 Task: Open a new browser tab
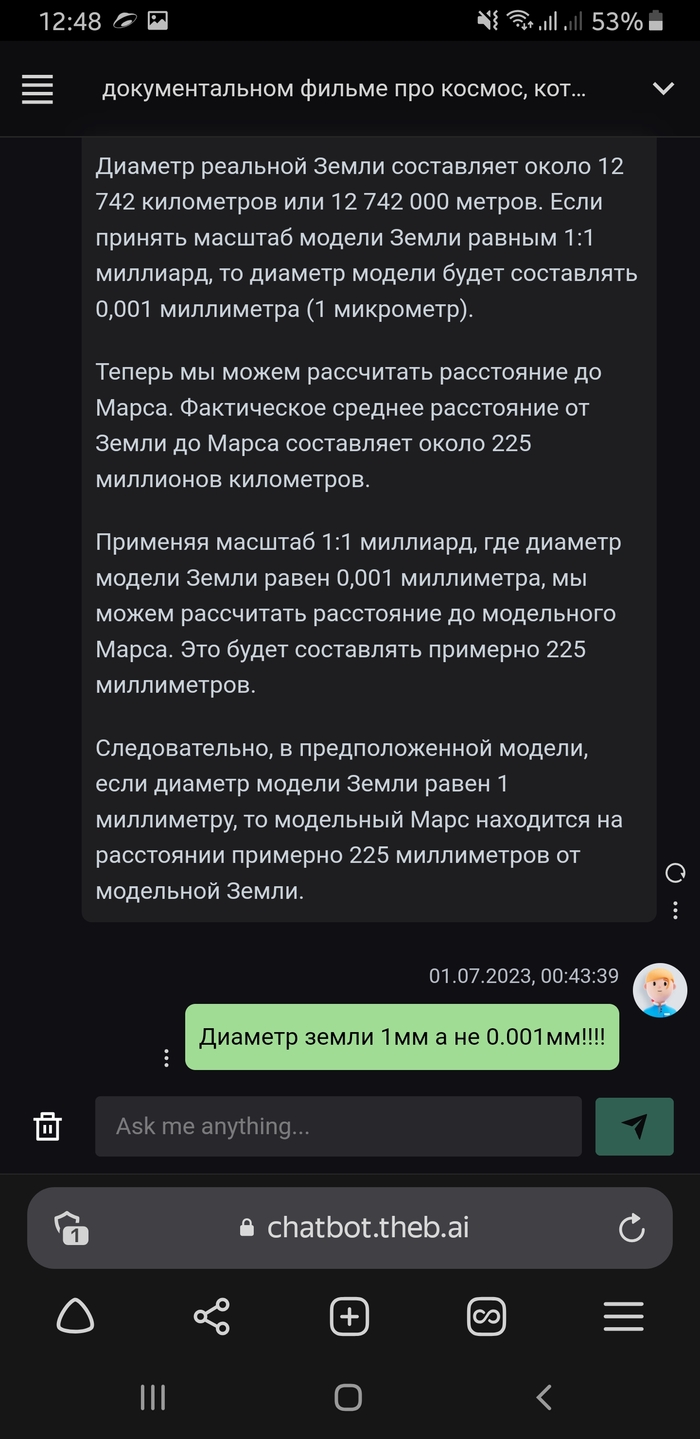click(349, 1316)
